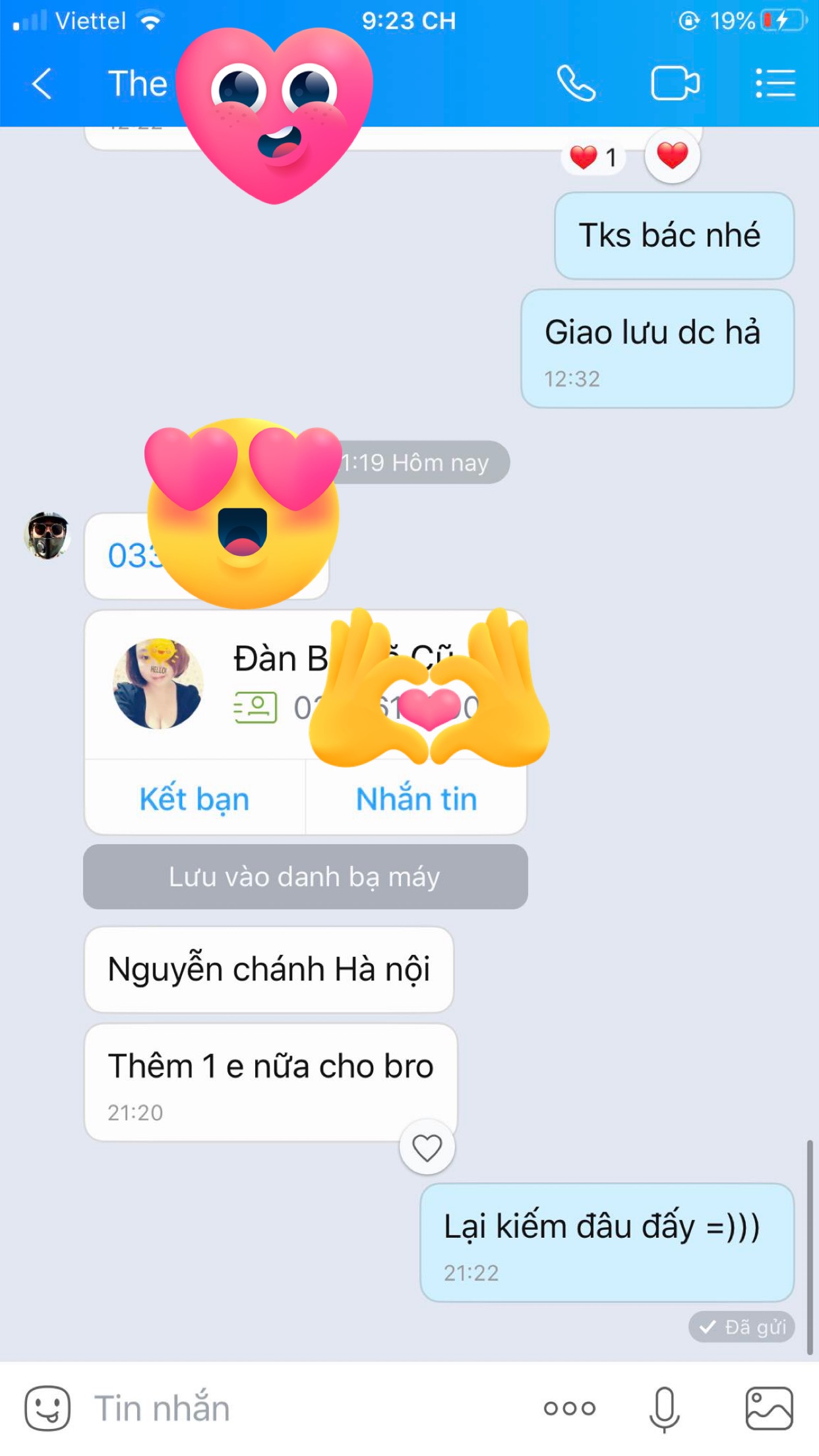Tap Kết bạn to add friend
The image size is (819, 1456).
tap(195, 799)
